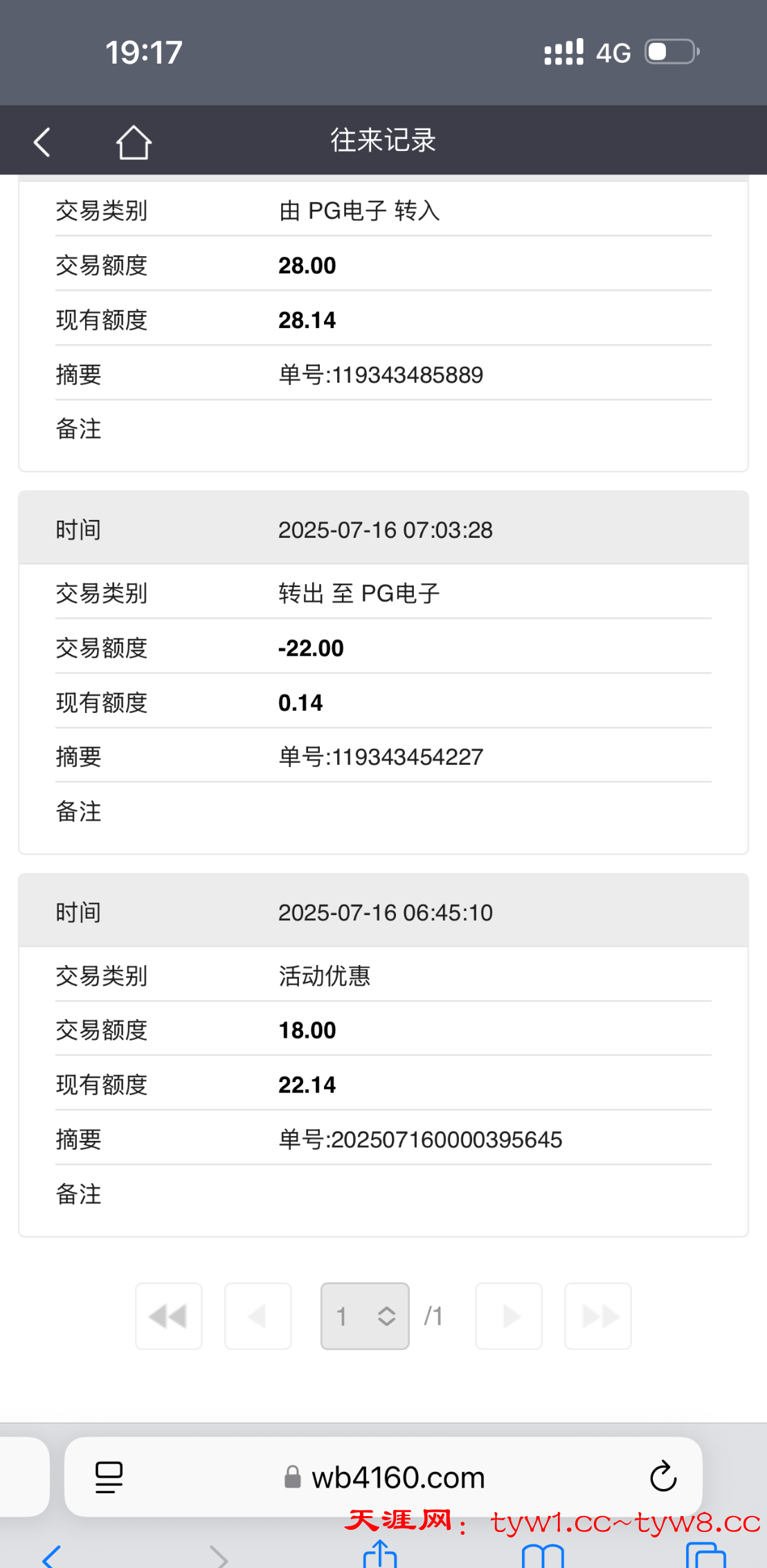Share this page from the browser toolbar
The image size is (767, 1568).
[x=380, y=1555]
